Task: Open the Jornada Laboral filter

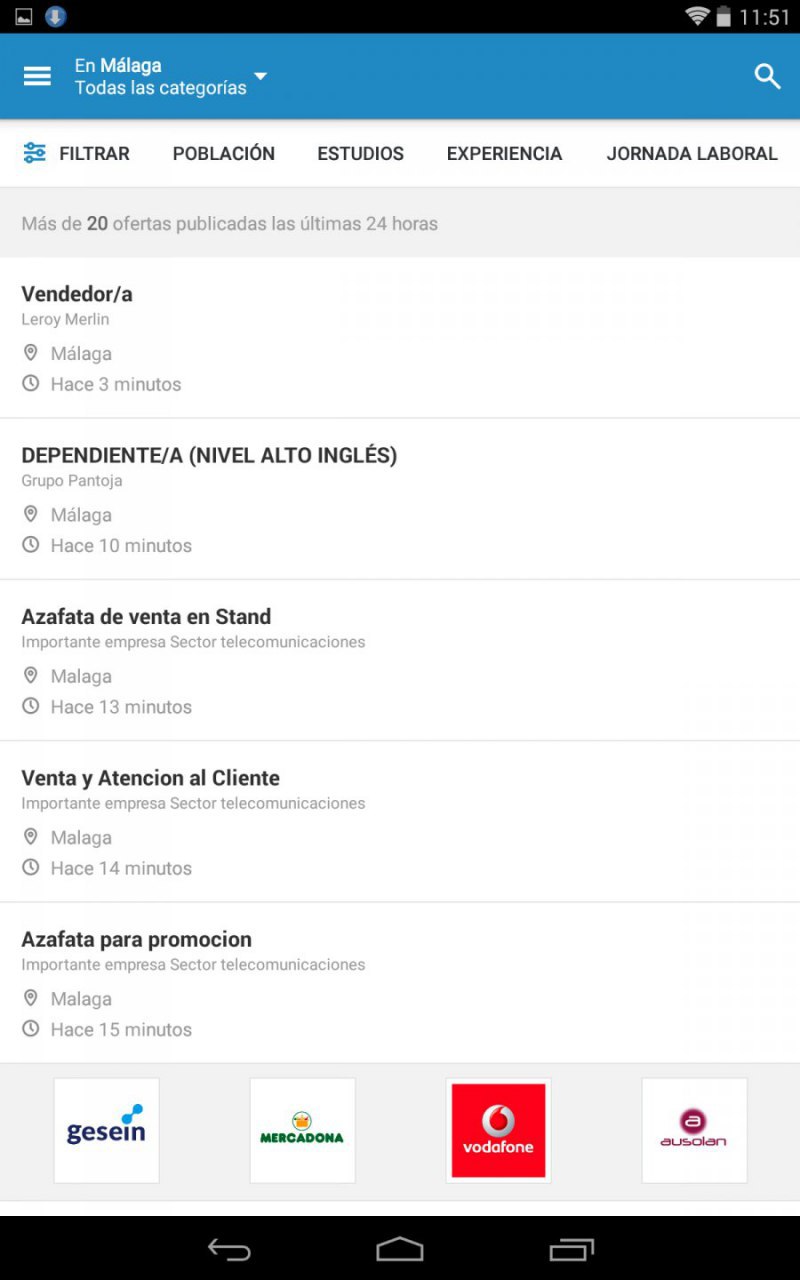Action: 692,153
